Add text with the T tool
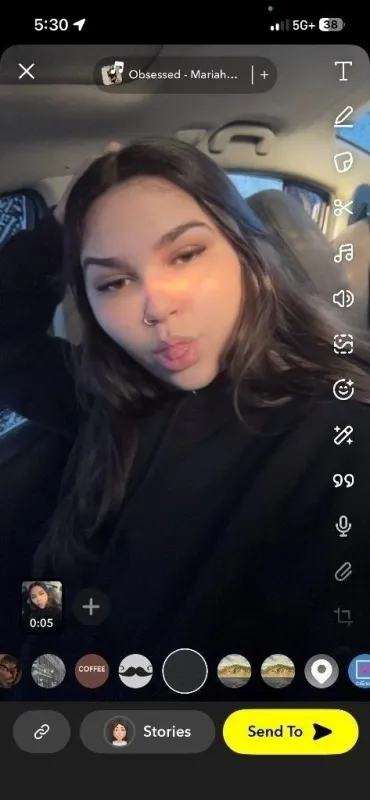Viewport: 370px width, 800px height. tap(343, 71)
